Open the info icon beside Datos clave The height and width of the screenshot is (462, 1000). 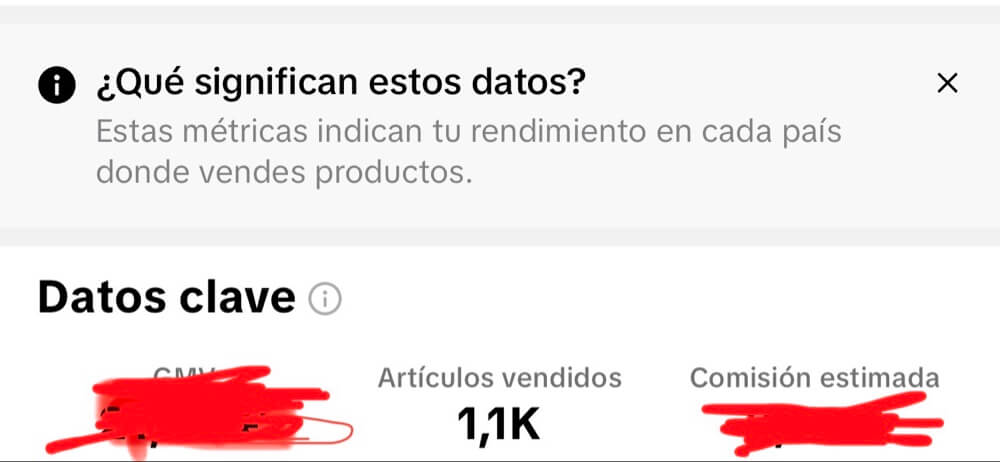point(325,298)
